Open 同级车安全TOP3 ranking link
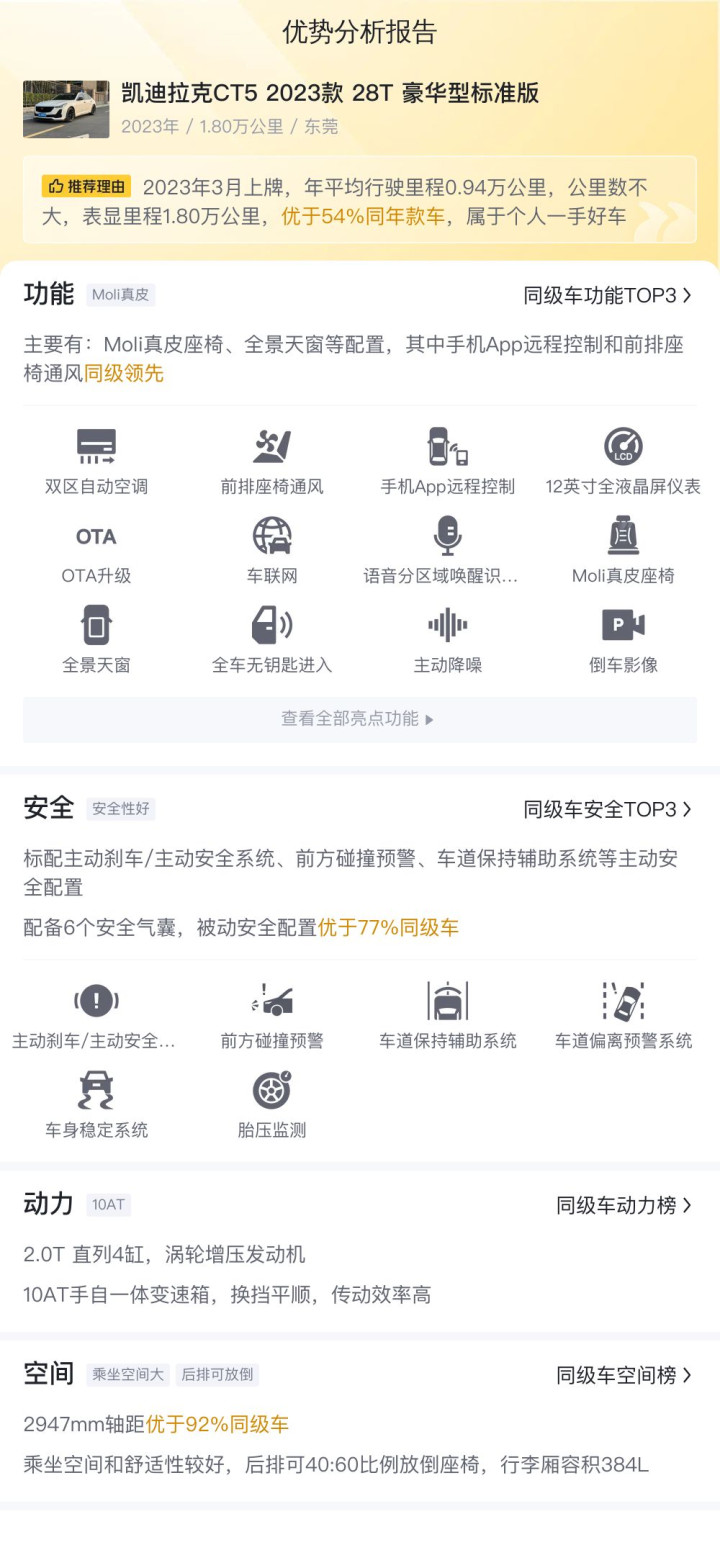This screenshot has height=1568, width=720. (608, 809)
